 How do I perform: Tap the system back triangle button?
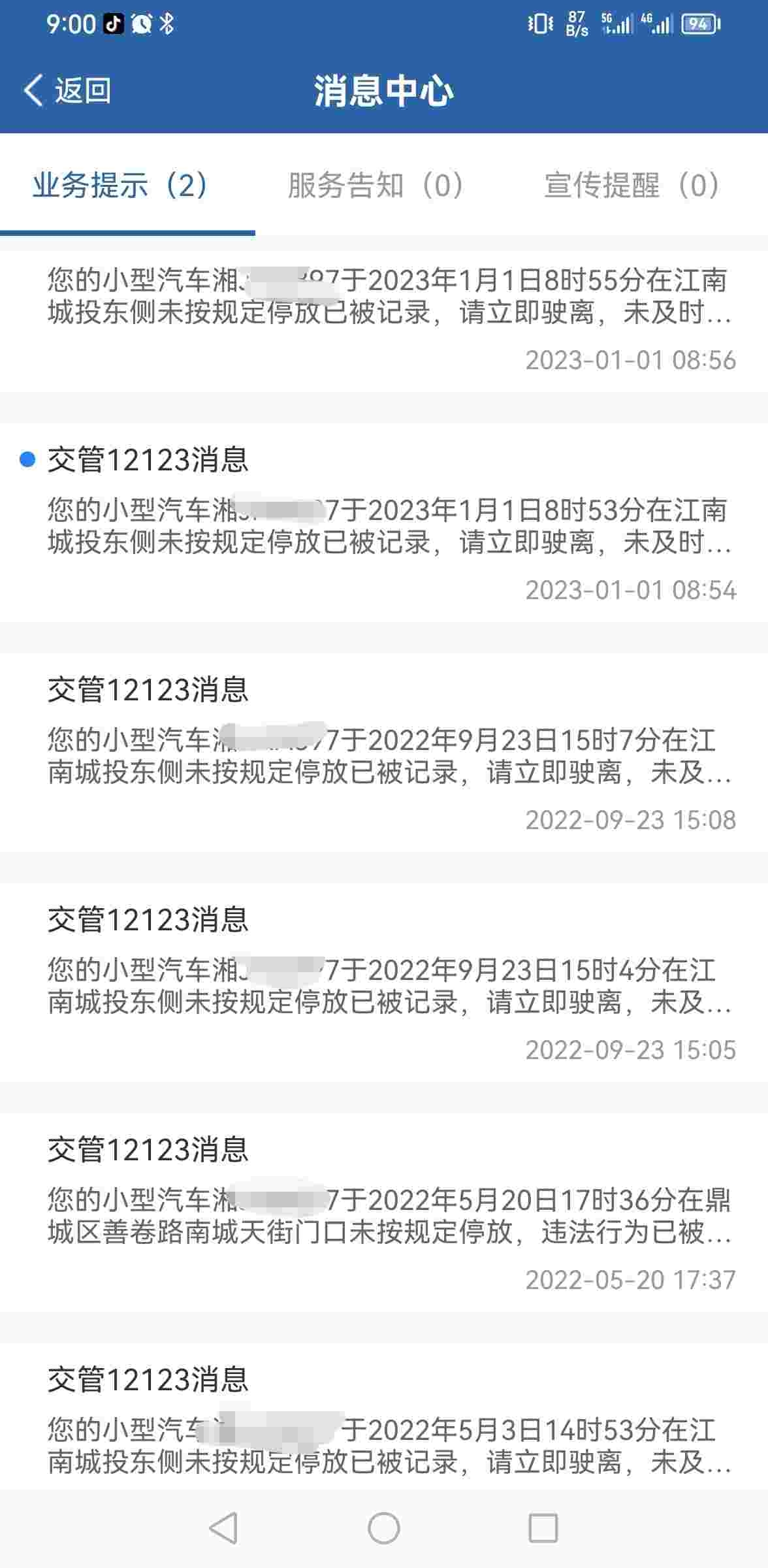click(x=223, y=1528)
